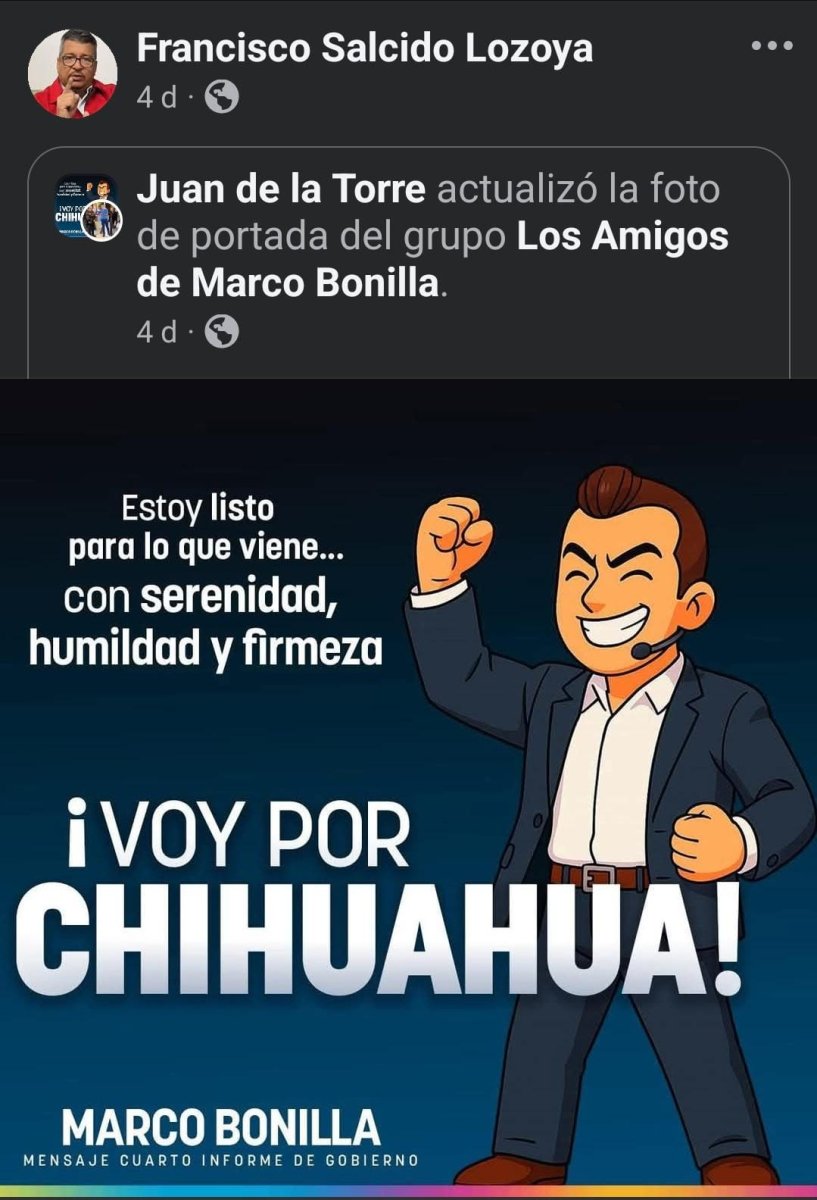Viewport: 817px width, 1200px height.
Task: Visit Francisco Salcido Lozoya's profile name link
Action: click(364, 48)
